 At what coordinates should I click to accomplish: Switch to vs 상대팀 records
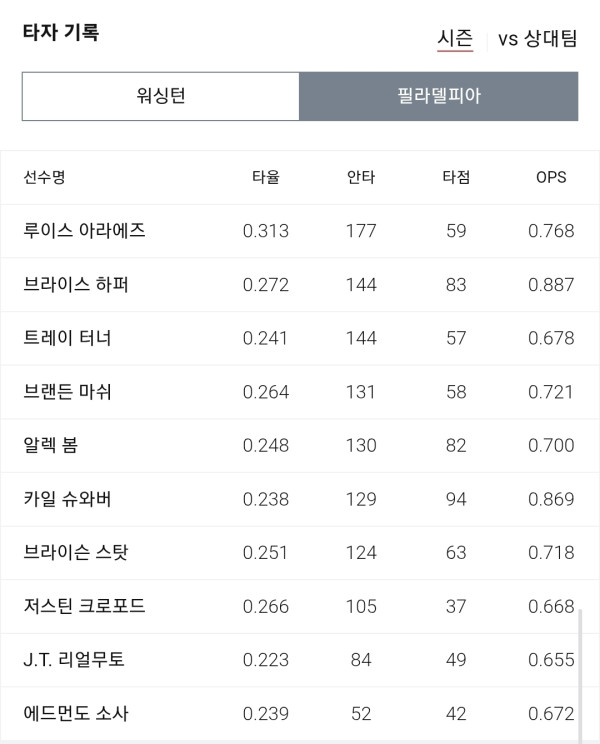pyautogui.click(x=537, y=39)
